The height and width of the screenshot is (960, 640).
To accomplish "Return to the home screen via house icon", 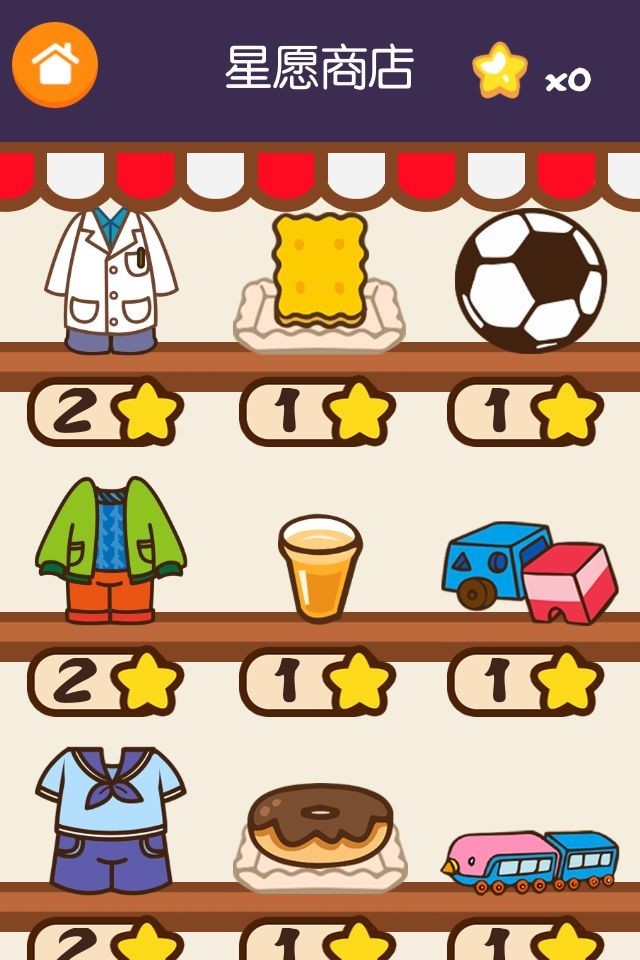I will coord(55,64).
